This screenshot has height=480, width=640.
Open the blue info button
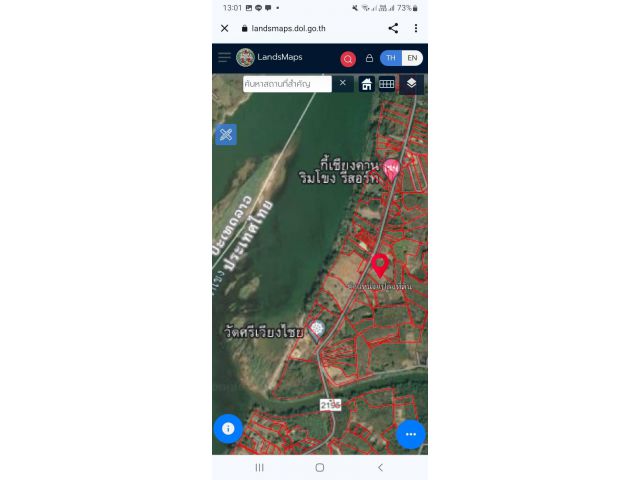pos(228,428)
